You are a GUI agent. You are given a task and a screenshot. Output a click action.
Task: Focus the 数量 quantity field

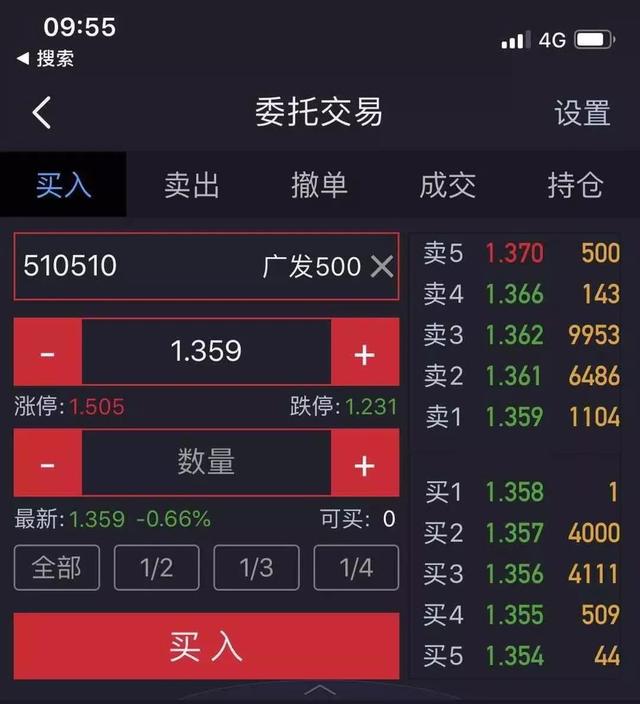coord(206,463)
